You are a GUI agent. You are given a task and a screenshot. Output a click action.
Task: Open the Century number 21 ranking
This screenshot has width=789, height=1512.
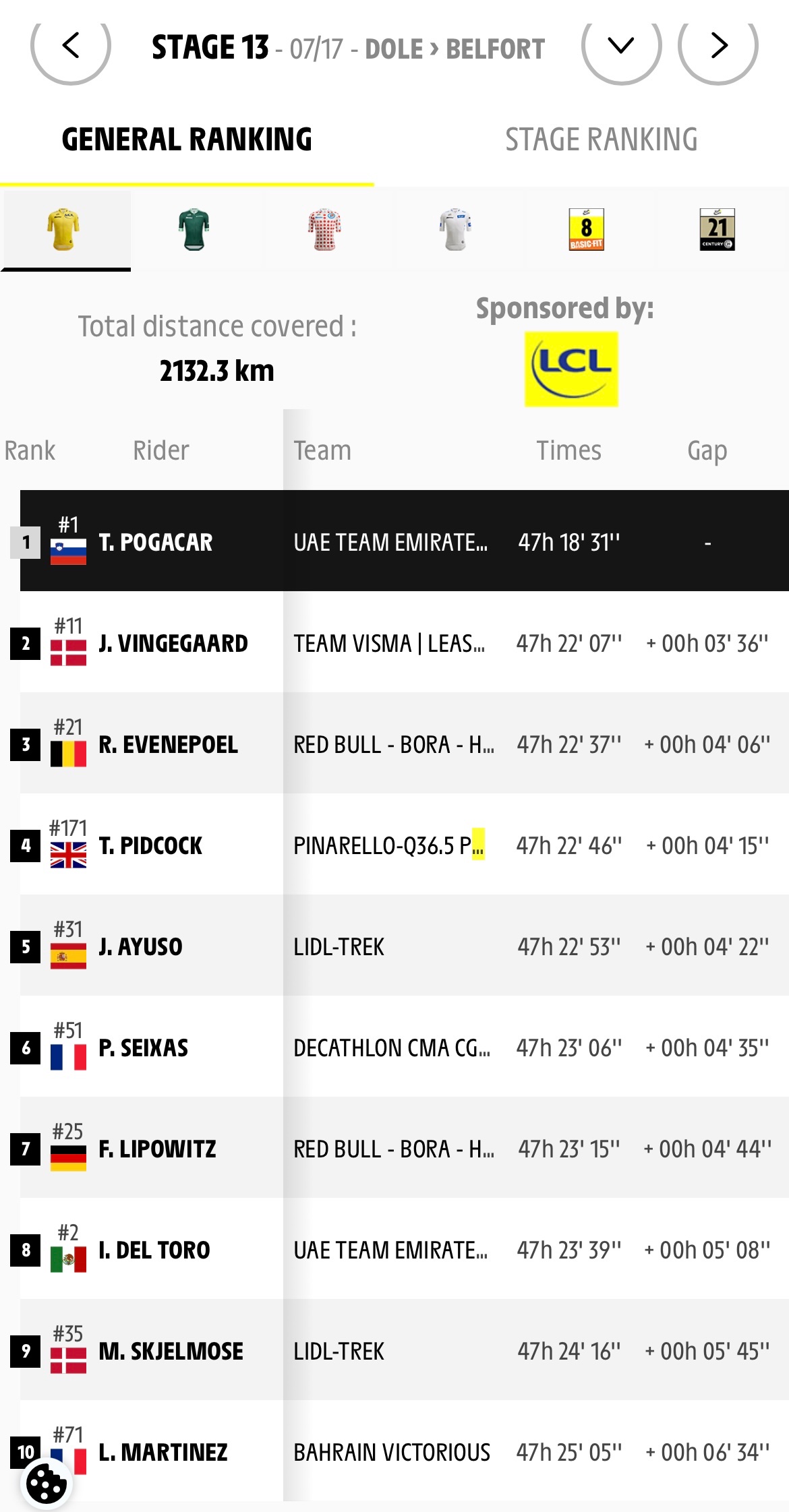(x=717, y=230)
